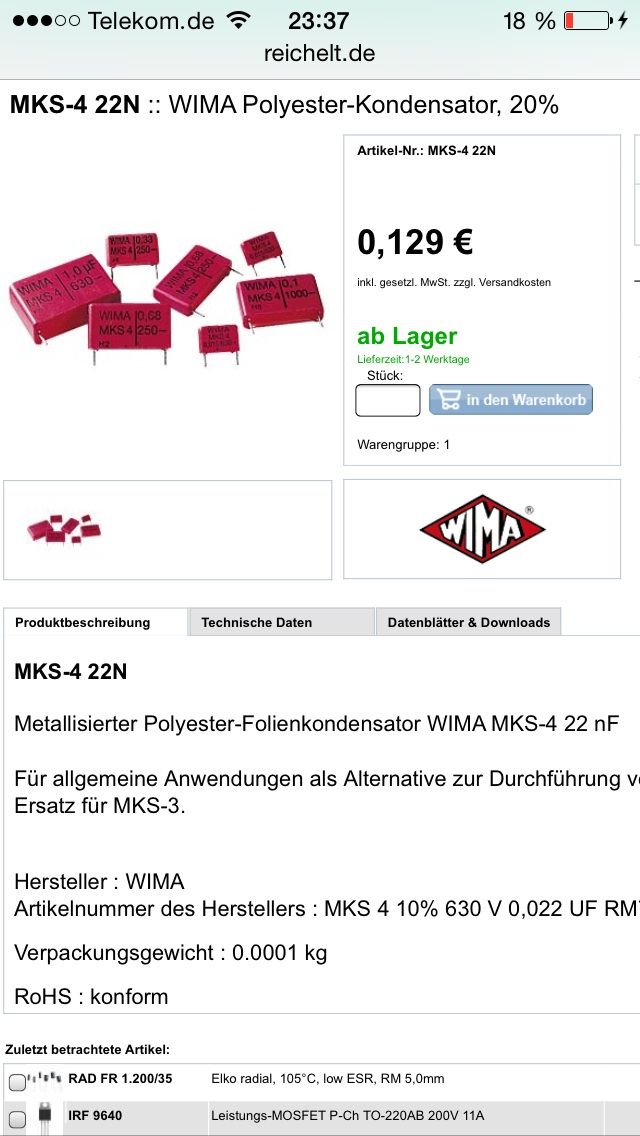640x1136 pixels.
Task: Open the Datenblätter & Downloads tab
Action: pyautogui.click(x=468, y=622)
